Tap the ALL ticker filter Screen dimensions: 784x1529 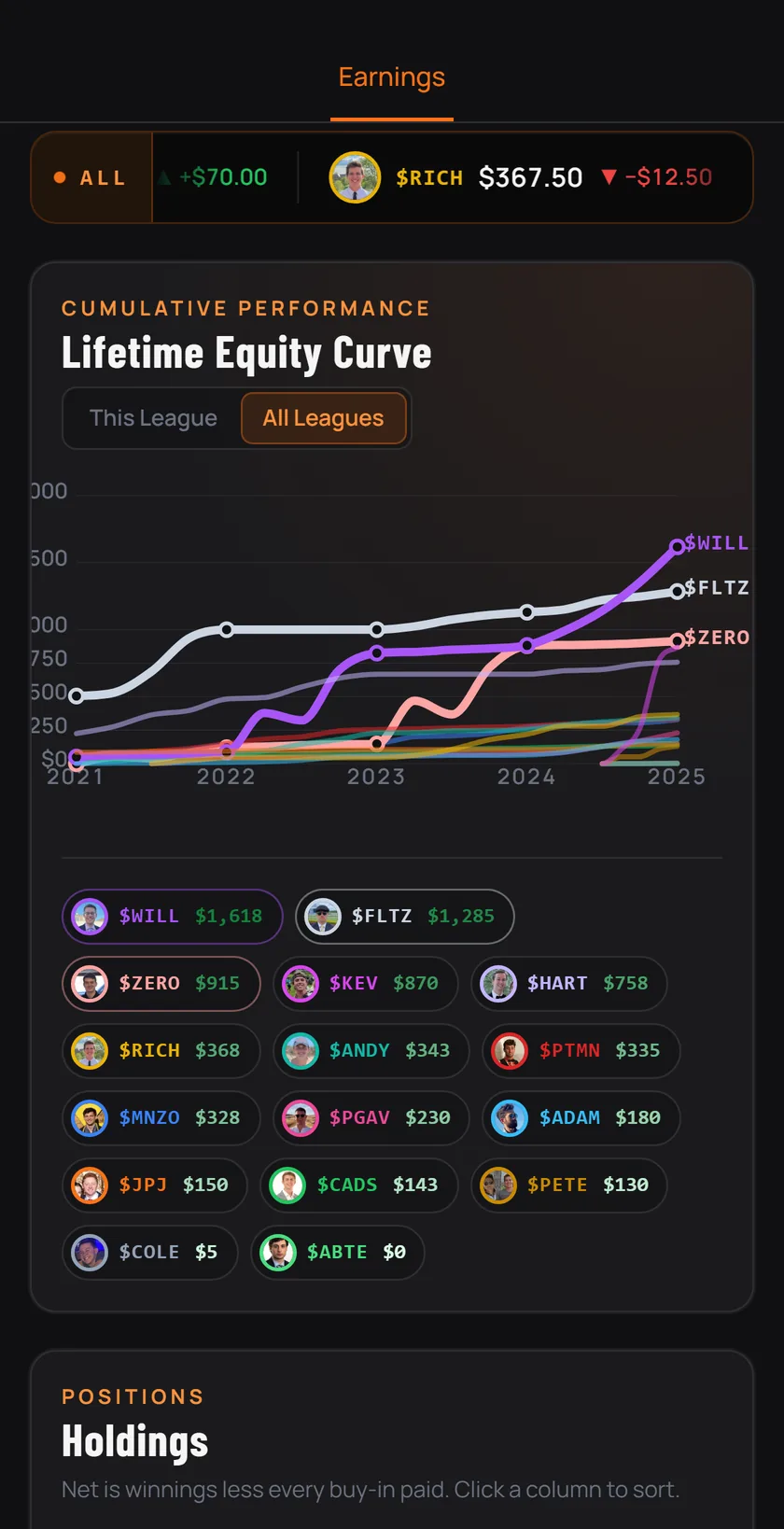91,177
